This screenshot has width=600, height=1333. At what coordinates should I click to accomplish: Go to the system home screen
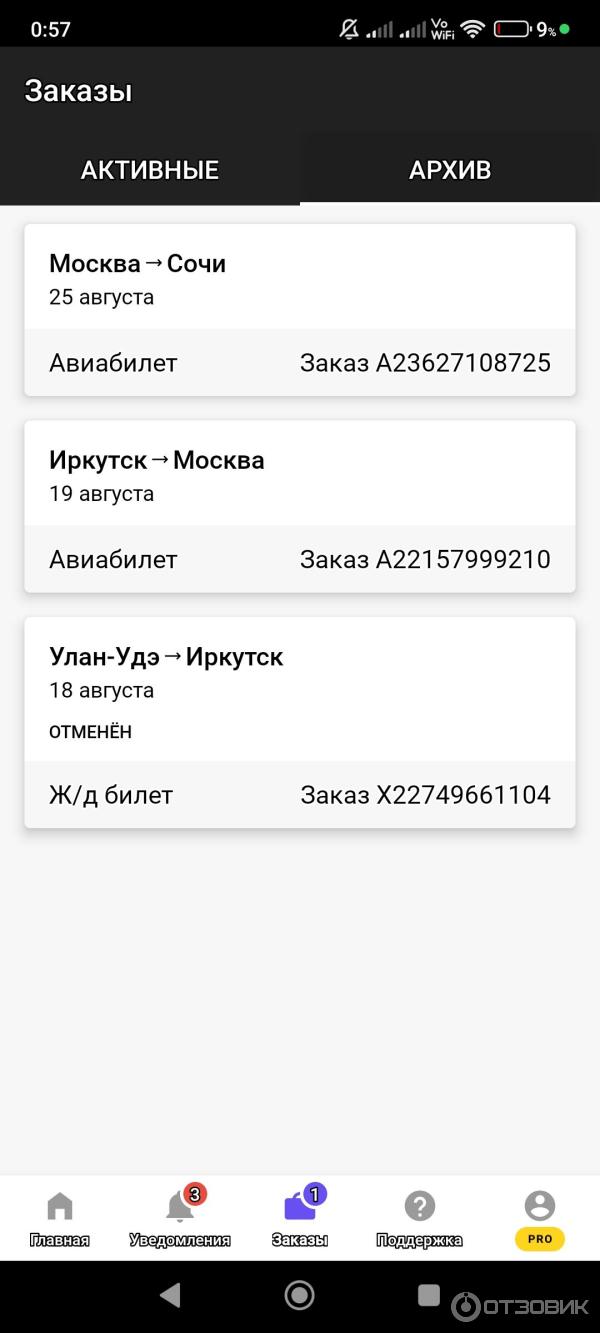300,1295
